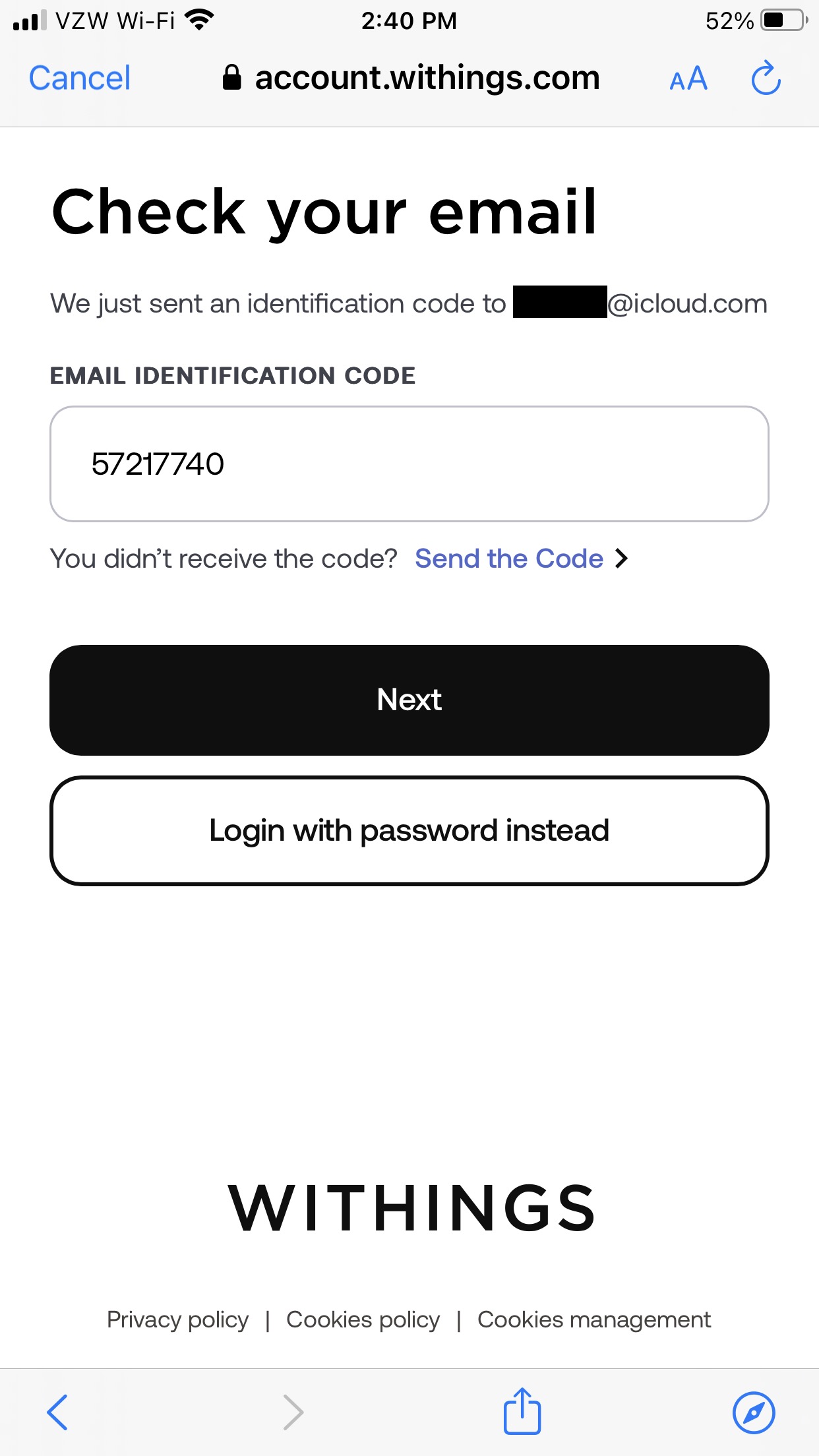Open the Privacy policy link
The image size is (819, 1456).
click(178, 1319)
